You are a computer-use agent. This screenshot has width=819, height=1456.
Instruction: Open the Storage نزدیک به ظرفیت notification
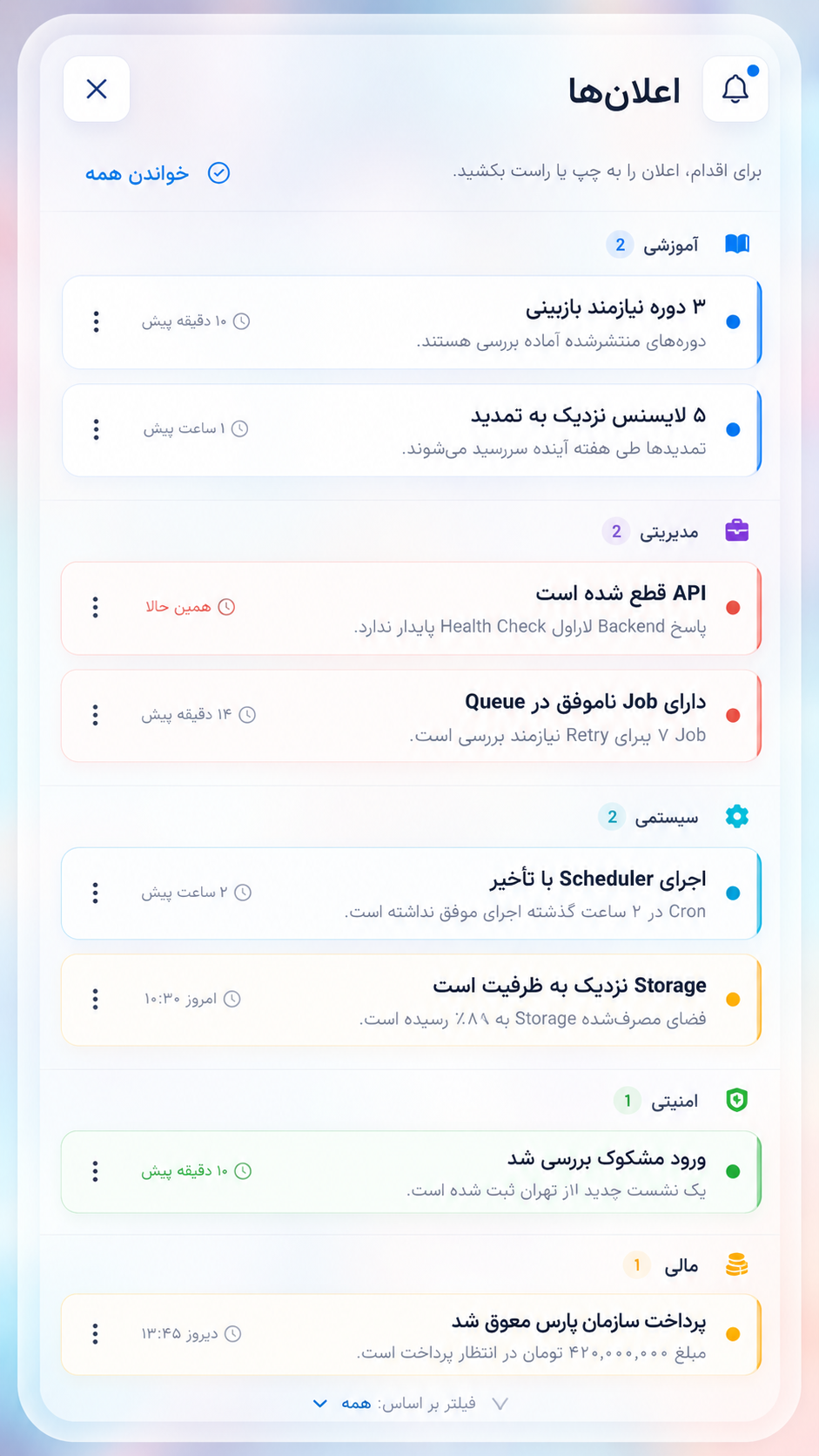coord(412,1000)
